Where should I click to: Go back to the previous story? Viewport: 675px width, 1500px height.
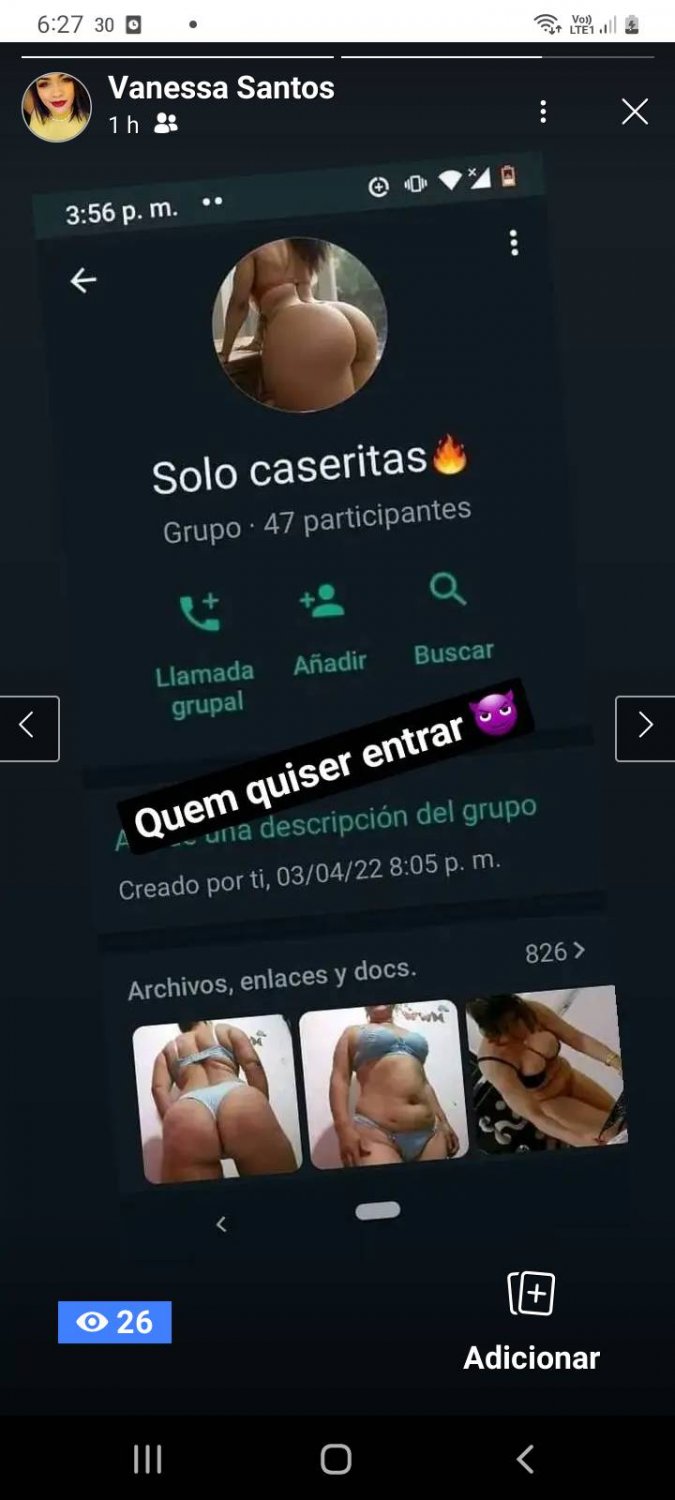coord(29,728)
